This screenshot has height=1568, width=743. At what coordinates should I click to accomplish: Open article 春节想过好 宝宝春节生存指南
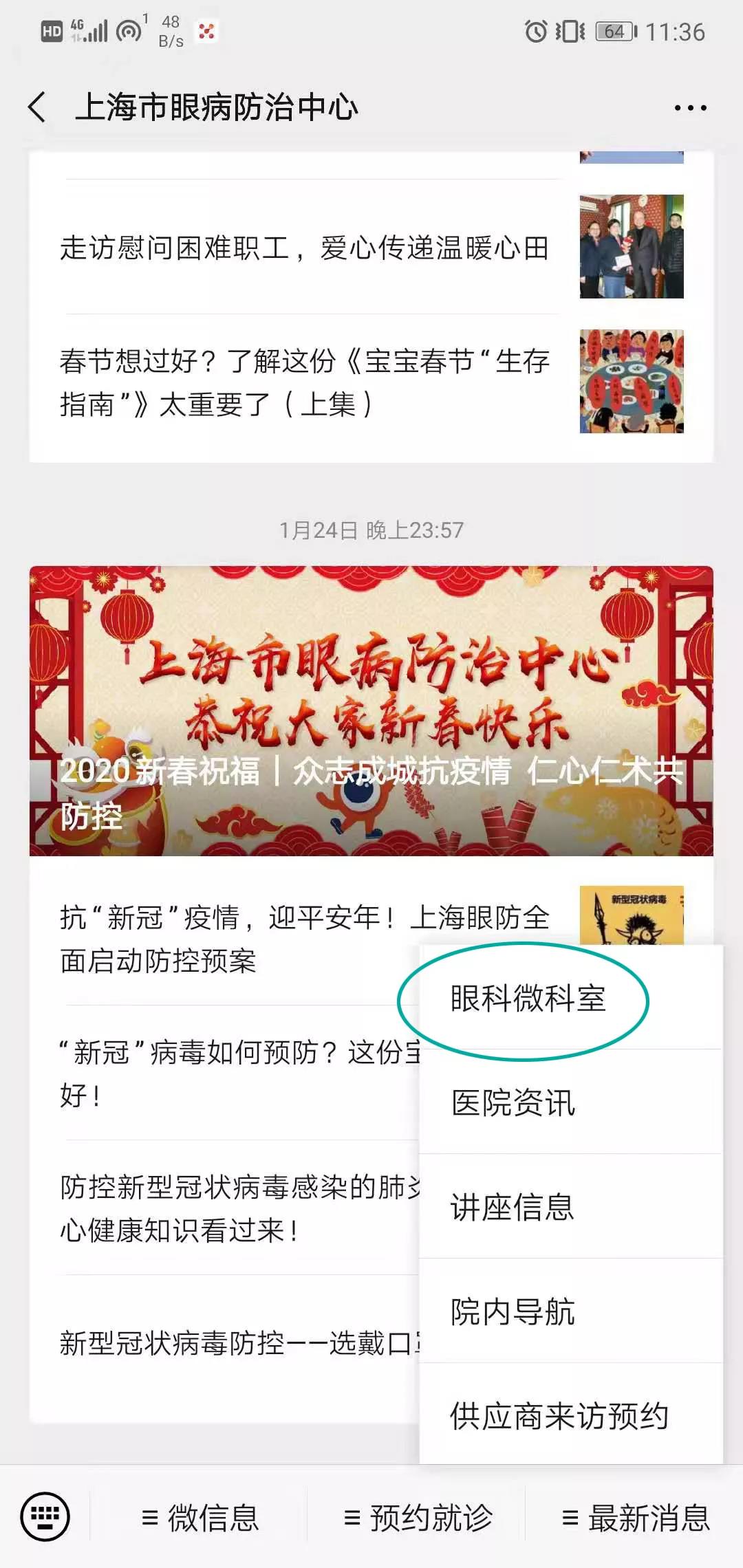click(304, 382)
